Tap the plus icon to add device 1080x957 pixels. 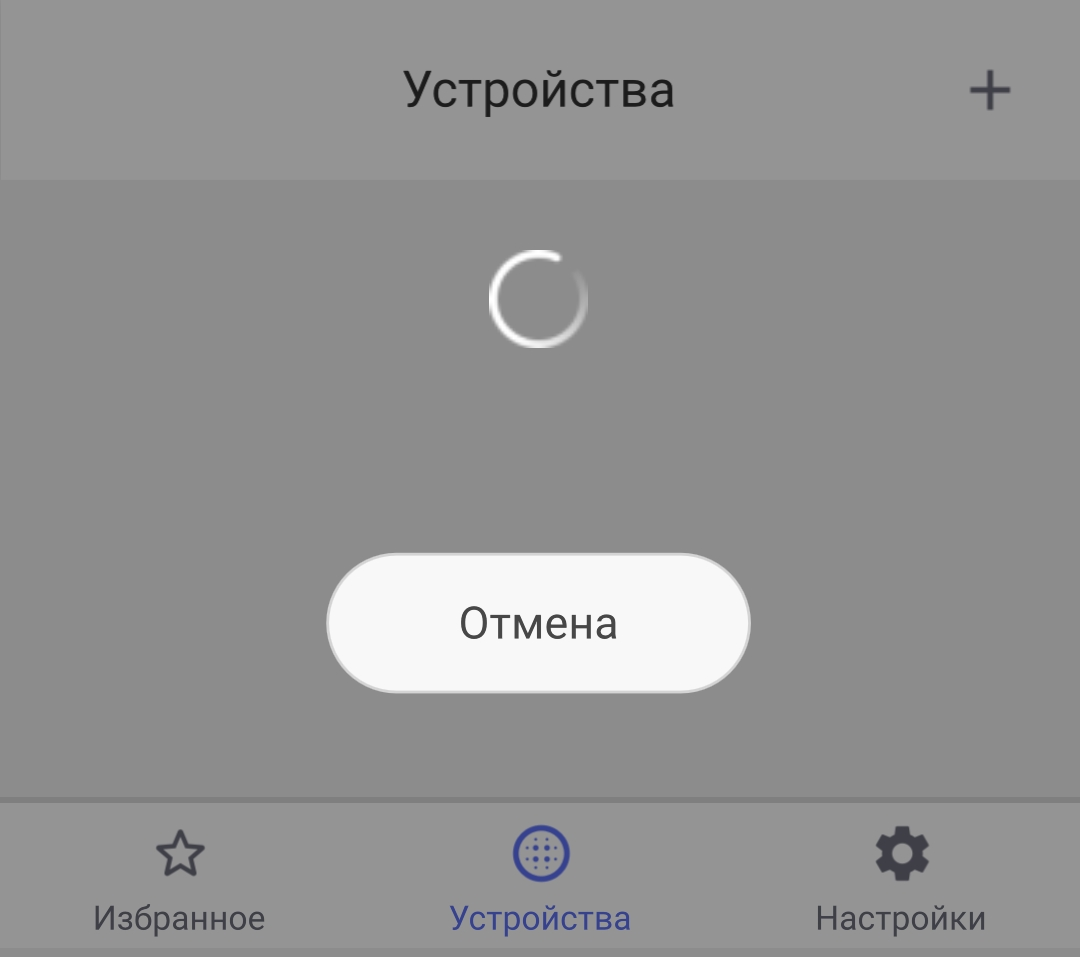tap(989, 91)
